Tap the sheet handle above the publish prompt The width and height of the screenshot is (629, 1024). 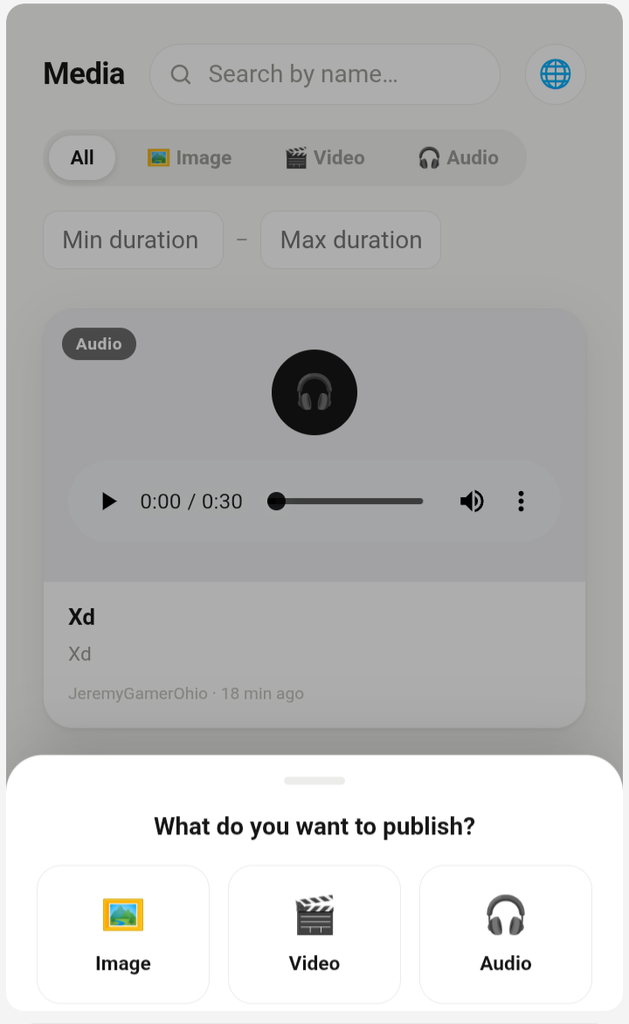coord(314,780)
